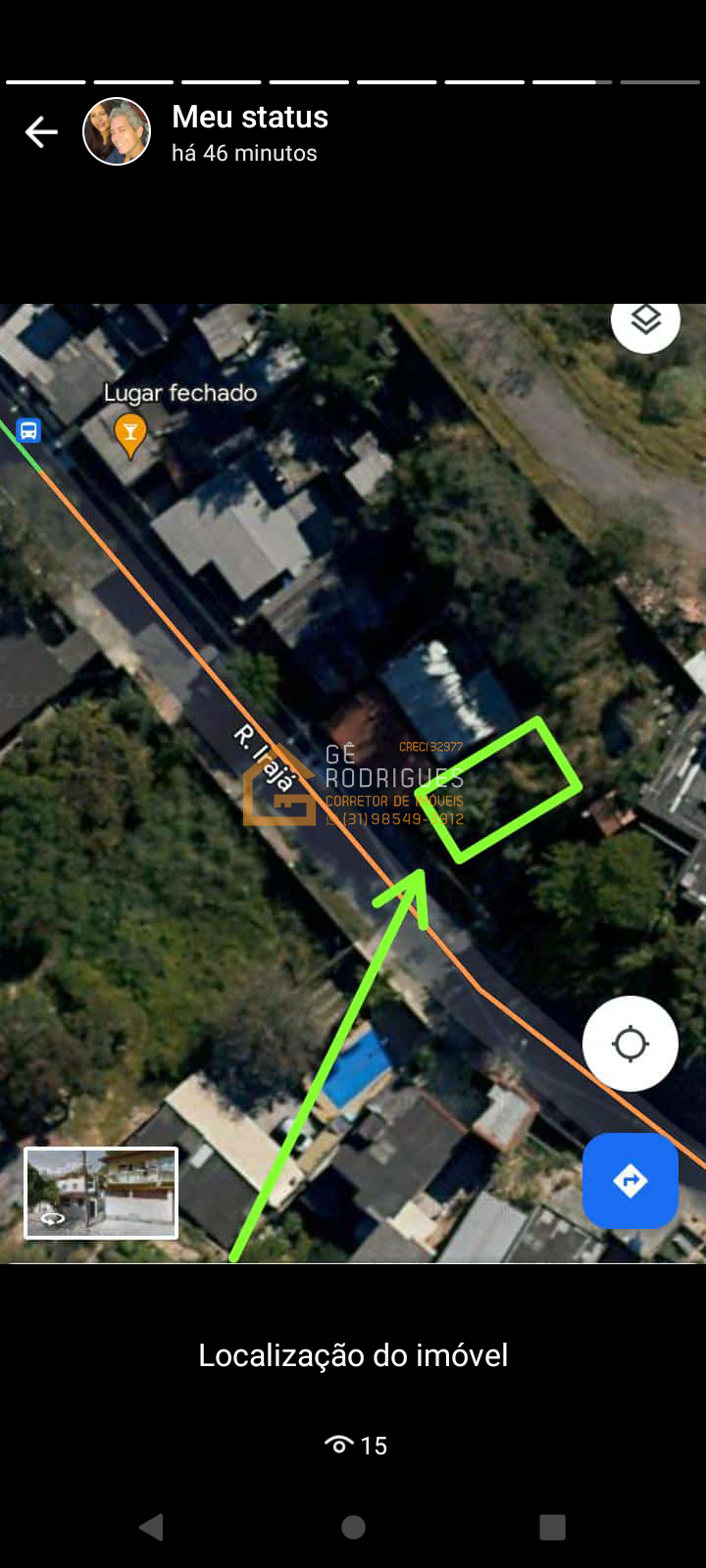Open recent apps with the square button

click(553, 1527)
